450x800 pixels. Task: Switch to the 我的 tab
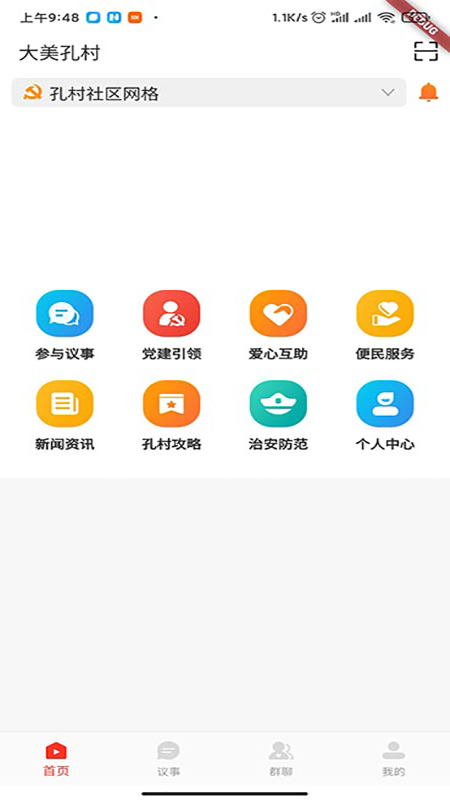click(393, 759)
